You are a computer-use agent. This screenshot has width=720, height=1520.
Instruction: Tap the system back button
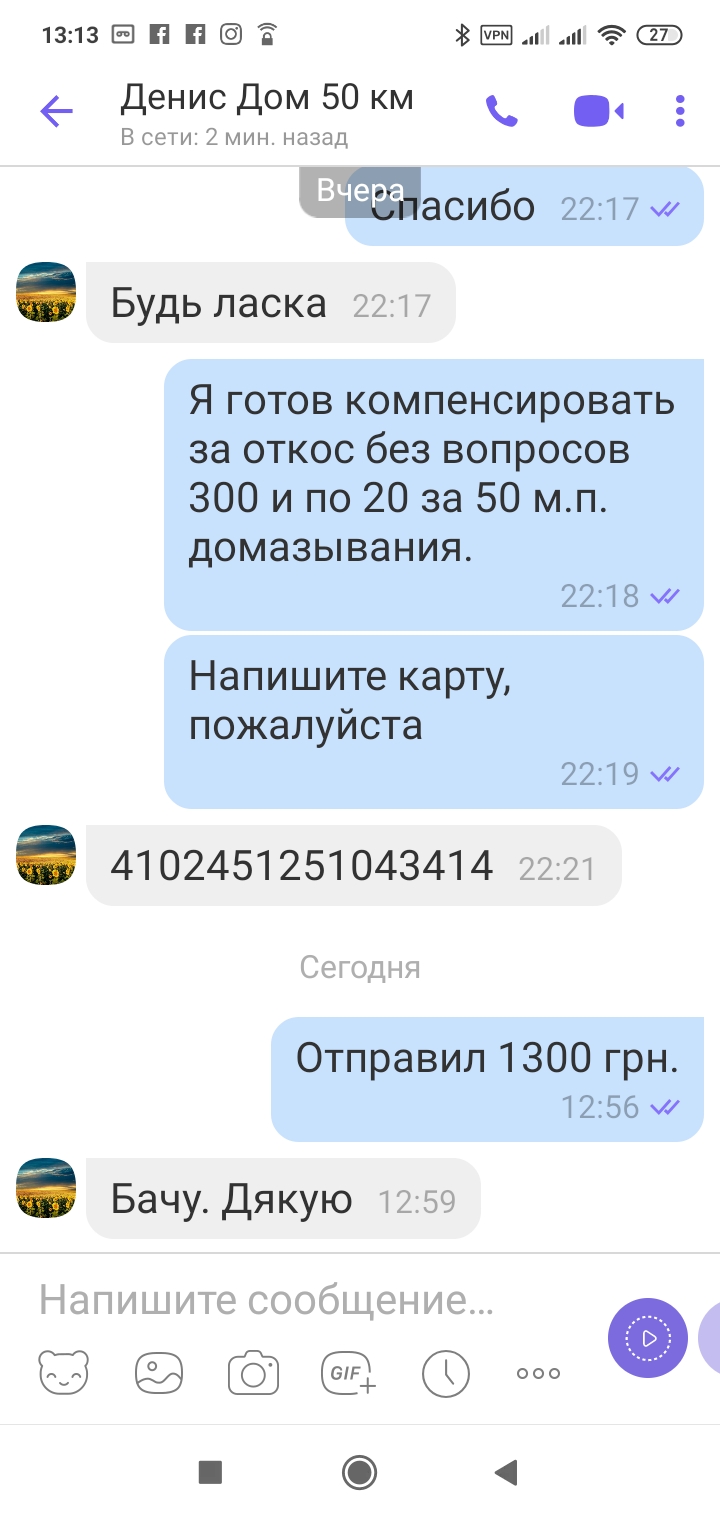(507, 1471)
